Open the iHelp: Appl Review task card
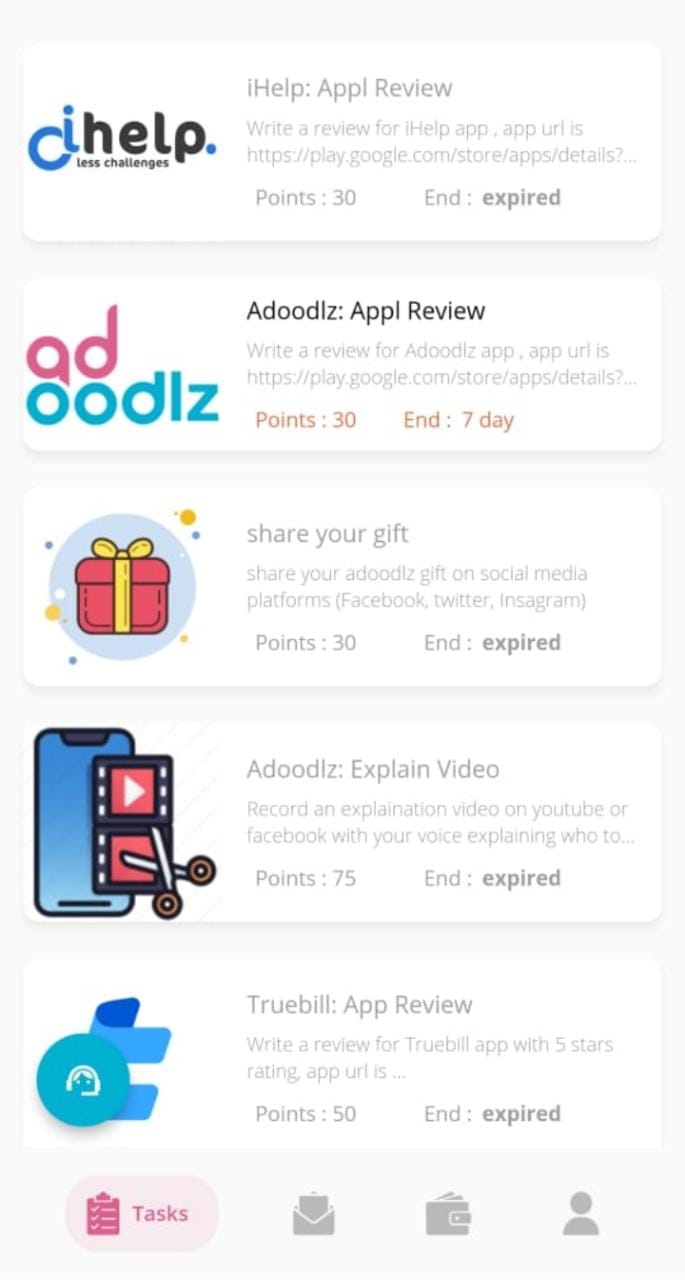The width and height of the screenshot is (685, 1280). (x=342, y=141)
